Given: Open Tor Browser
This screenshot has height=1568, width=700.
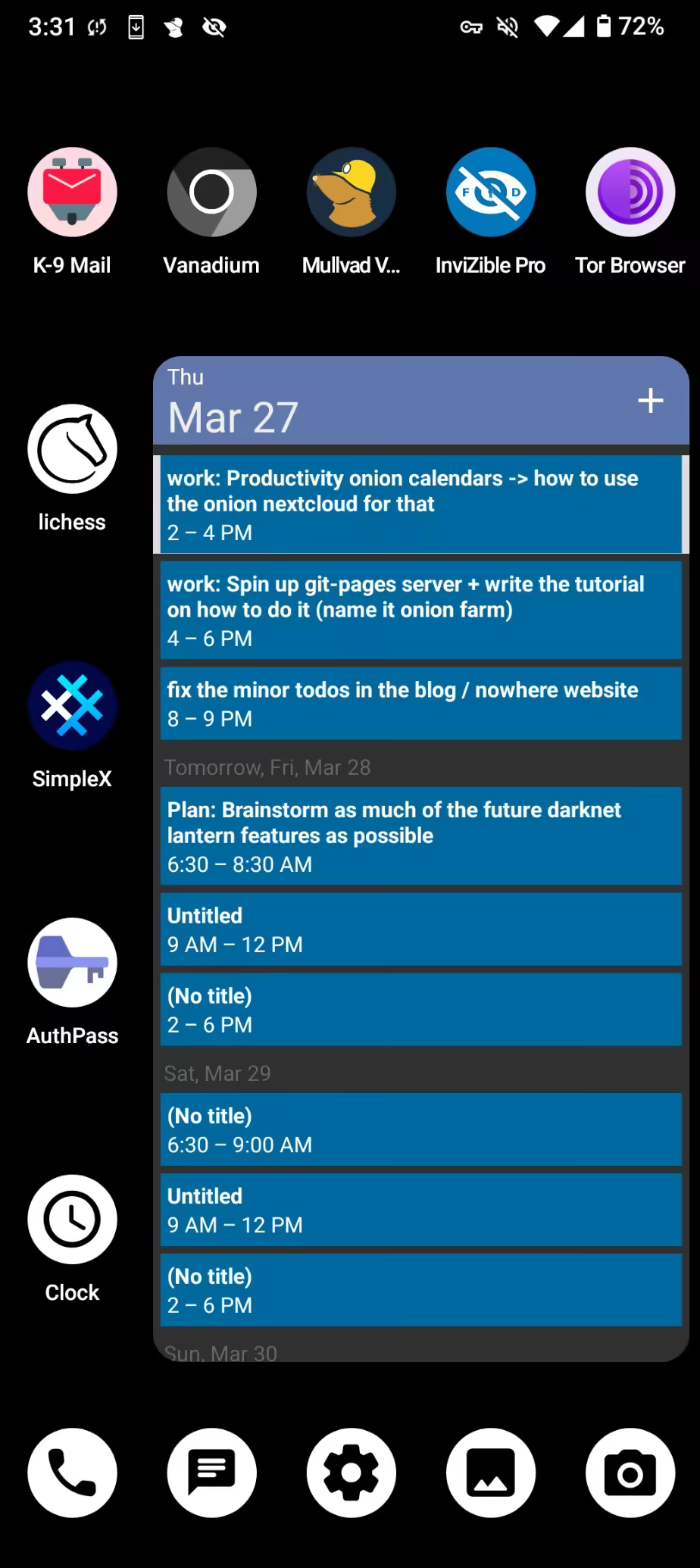Looking at the screenshot, I should [630, 192].
